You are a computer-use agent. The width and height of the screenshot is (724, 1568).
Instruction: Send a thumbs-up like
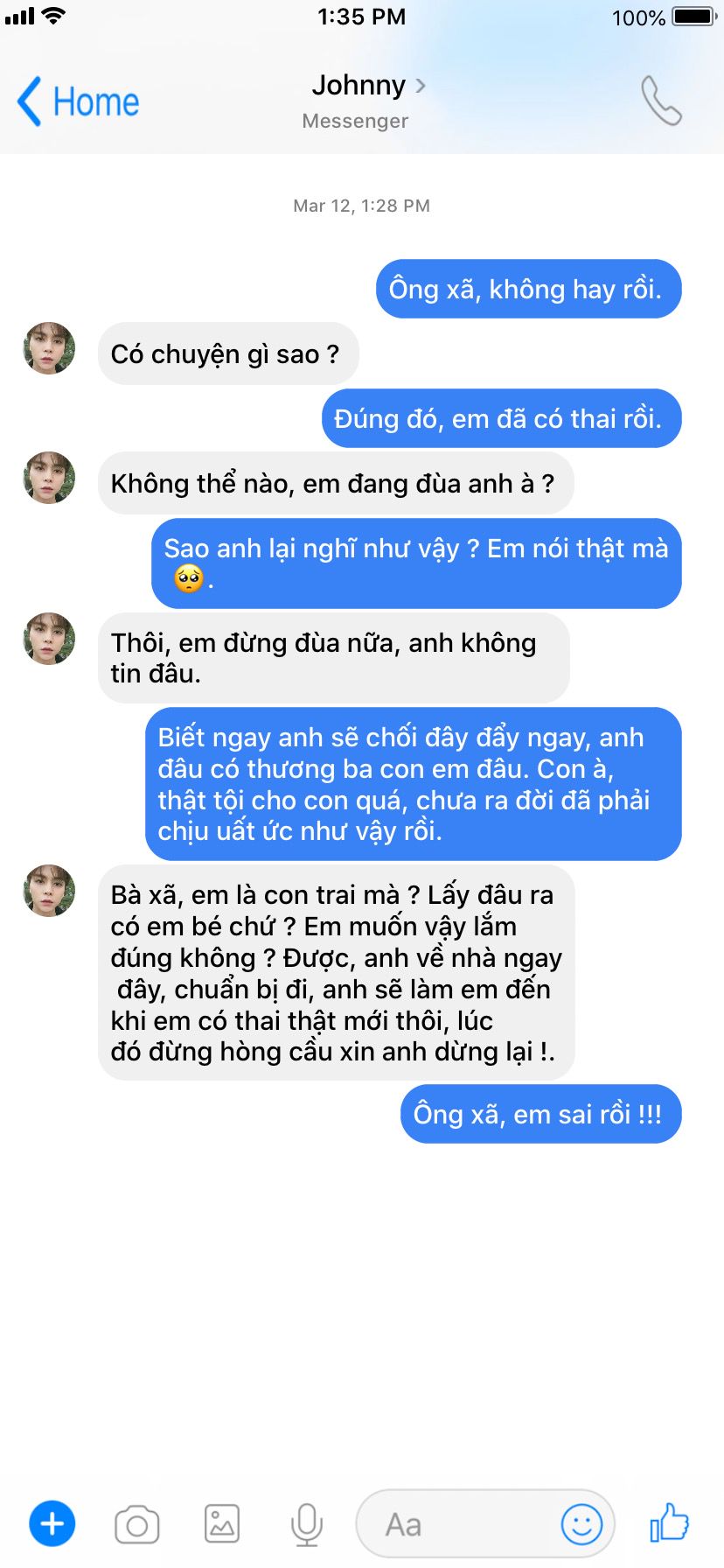coord(670,1522)
